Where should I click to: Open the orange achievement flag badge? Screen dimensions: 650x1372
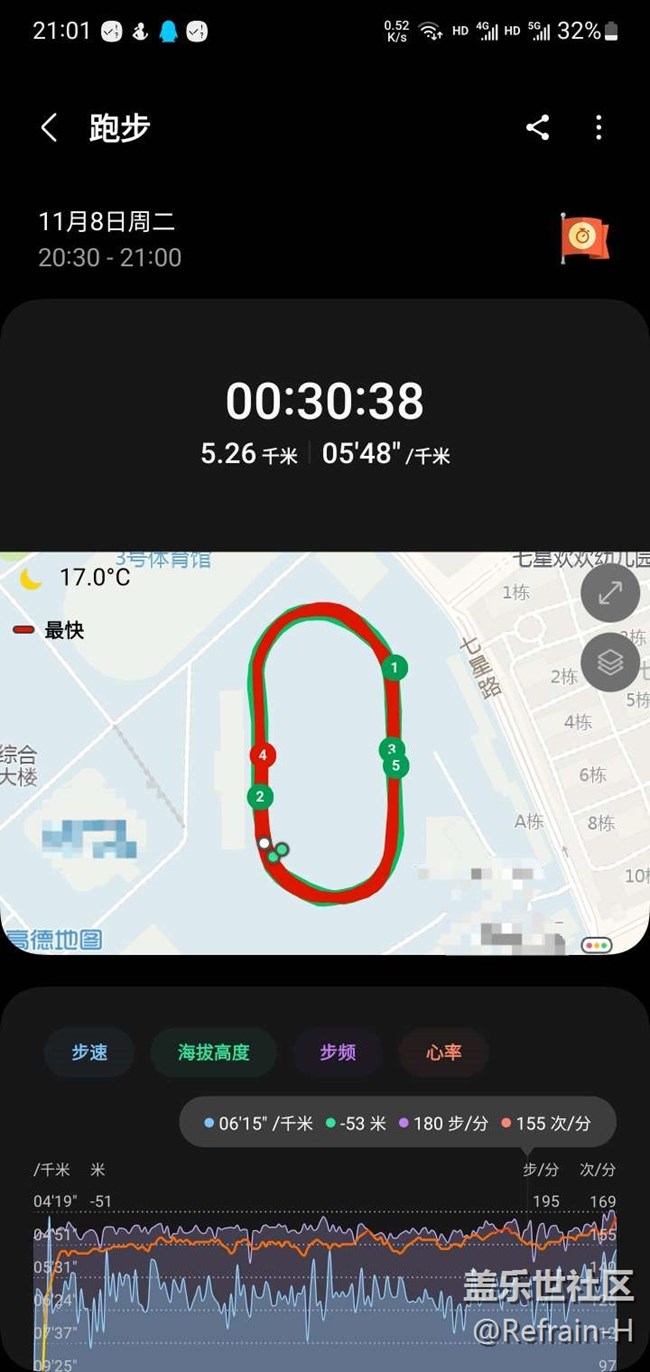pos(584,238)
